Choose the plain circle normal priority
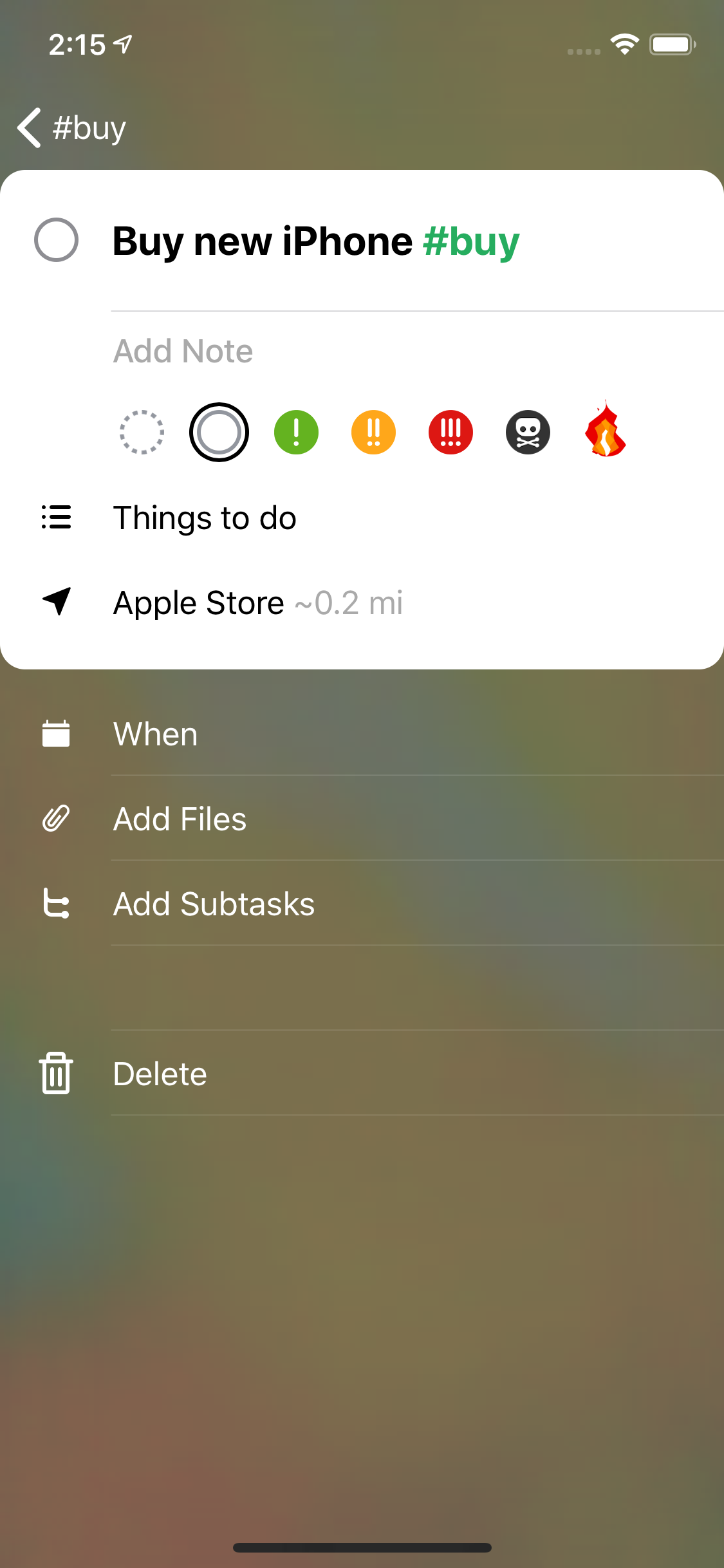 tap(219, 432)
